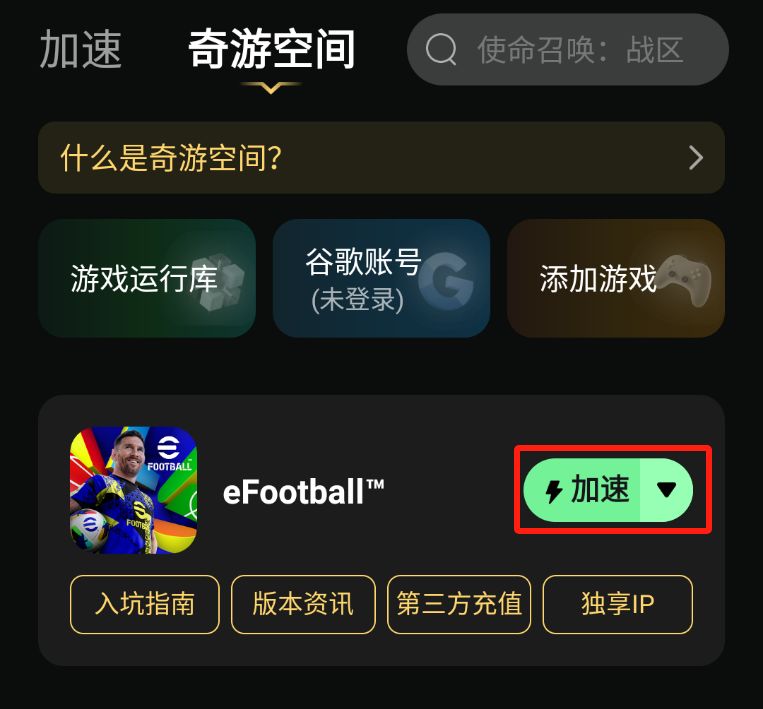Image resolution: width=763 pixels, height=709 pixels.
Task: Open 第三方充值 option
Action: pyautogui.click(x=459, y=604)
